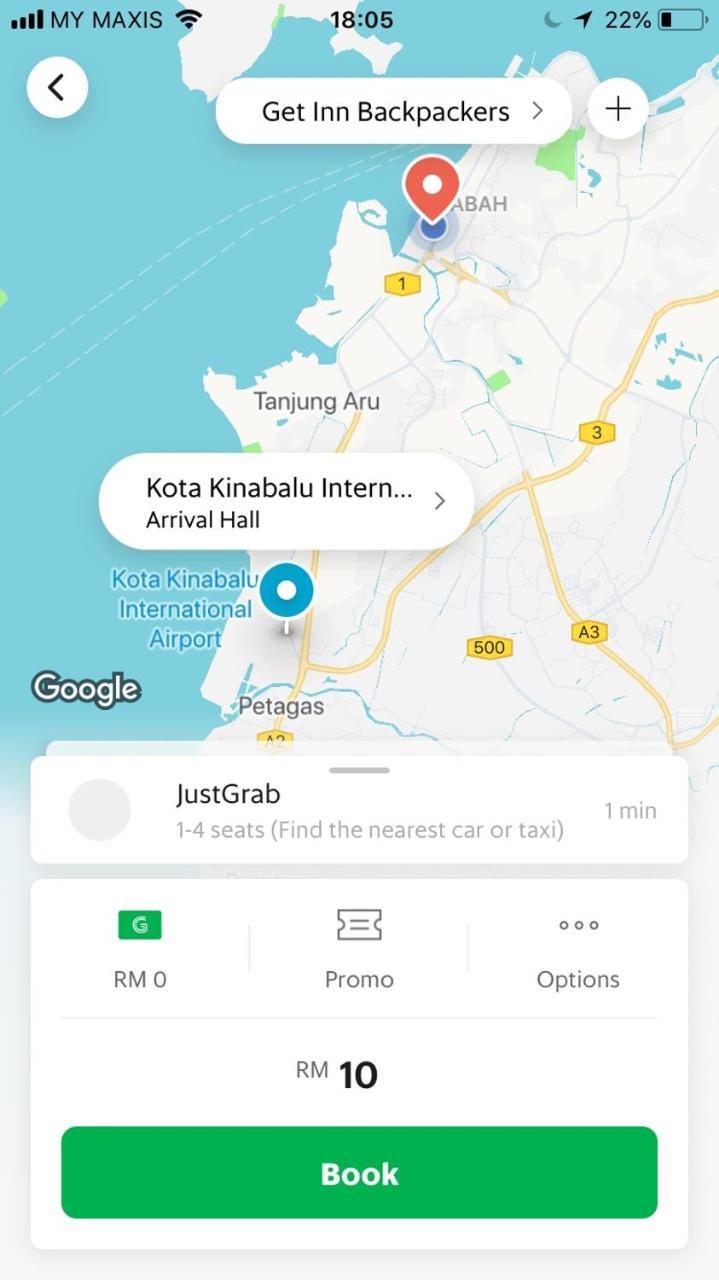Edit the Get Inn Backpackers destination

pyautogui.click(x=393, y=111)
